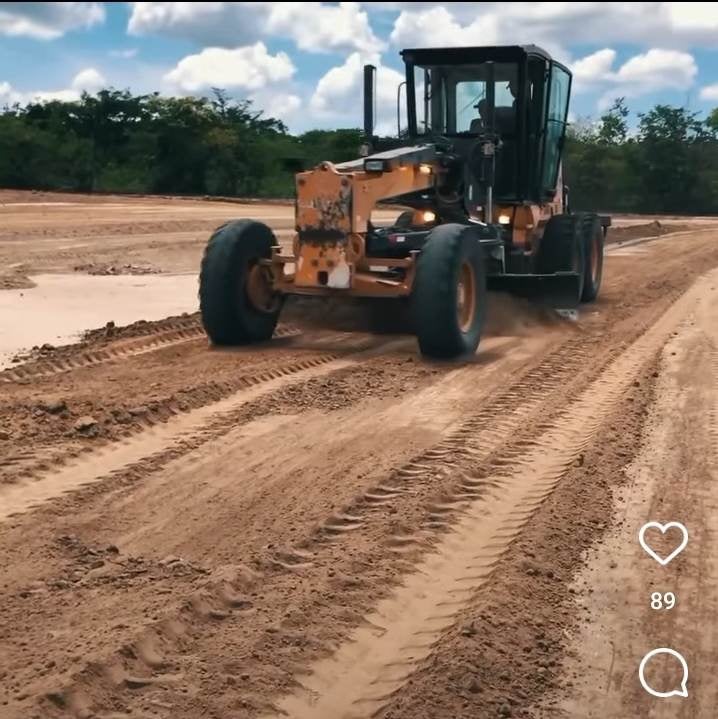This screenshot has width=718, height=719.
Task: Like this reel with the heart icon
Action: pyautogui.click(x=663, y=542)
